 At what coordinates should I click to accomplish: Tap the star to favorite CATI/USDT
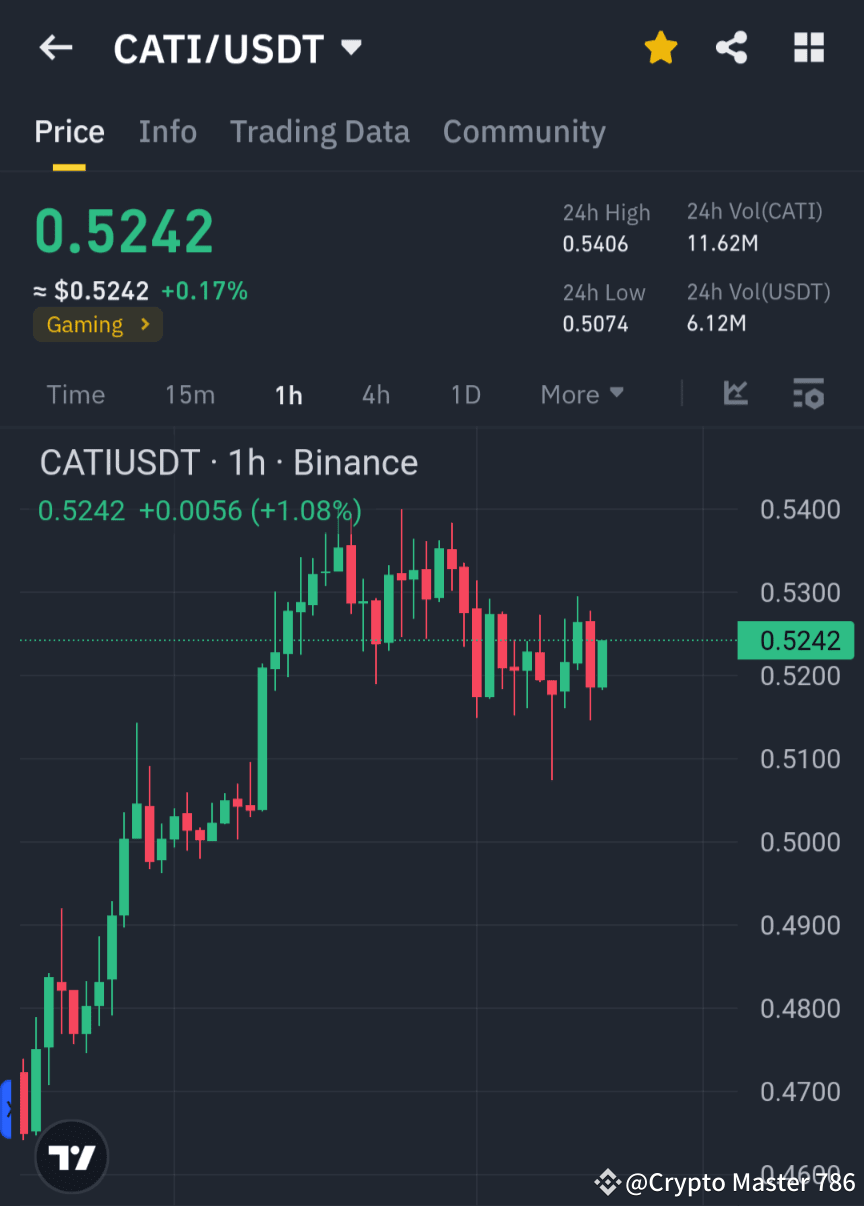[661, 47]
